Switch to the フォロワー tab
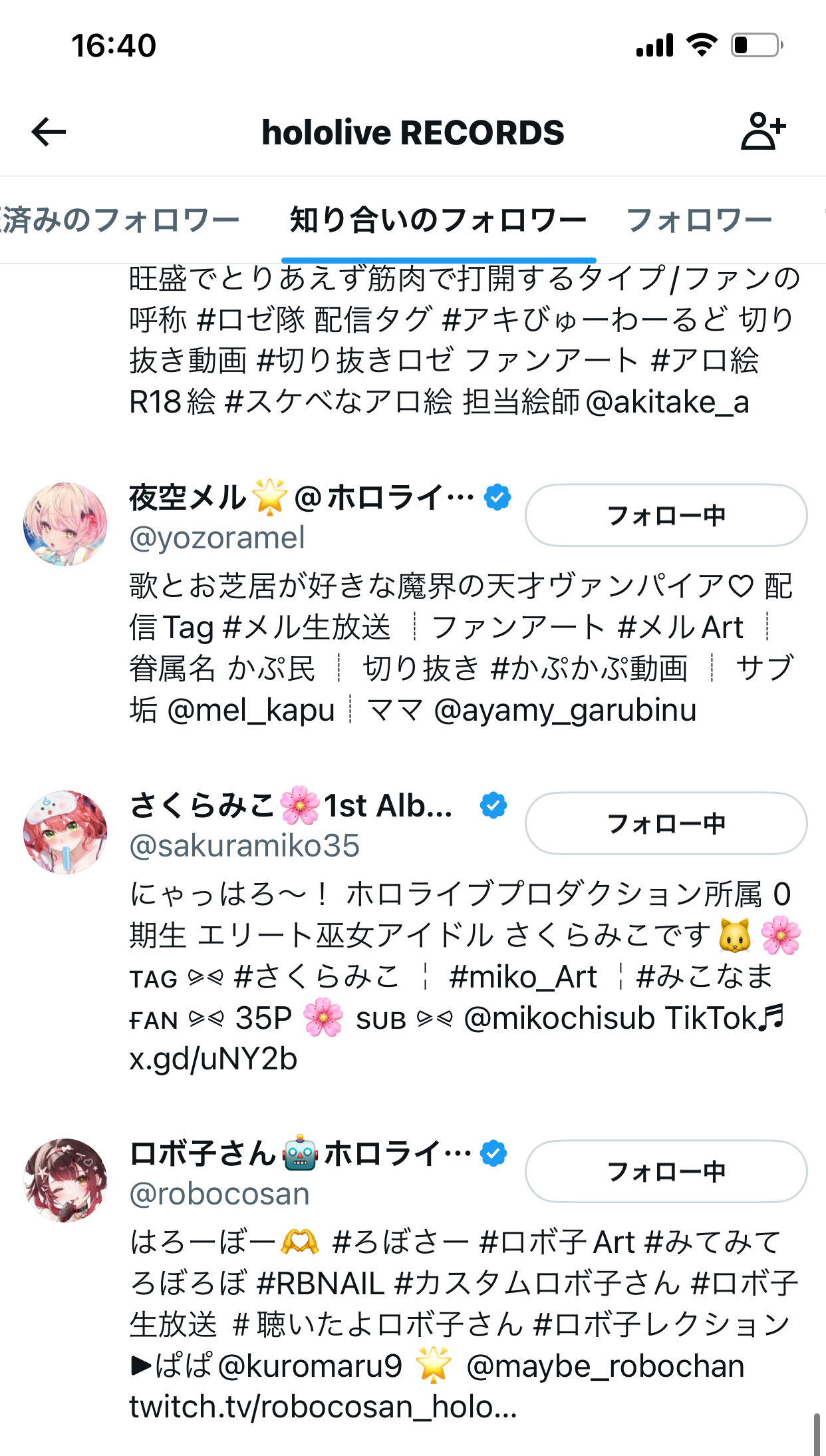Screen dimensions: 826x1456 pos(699,220)
